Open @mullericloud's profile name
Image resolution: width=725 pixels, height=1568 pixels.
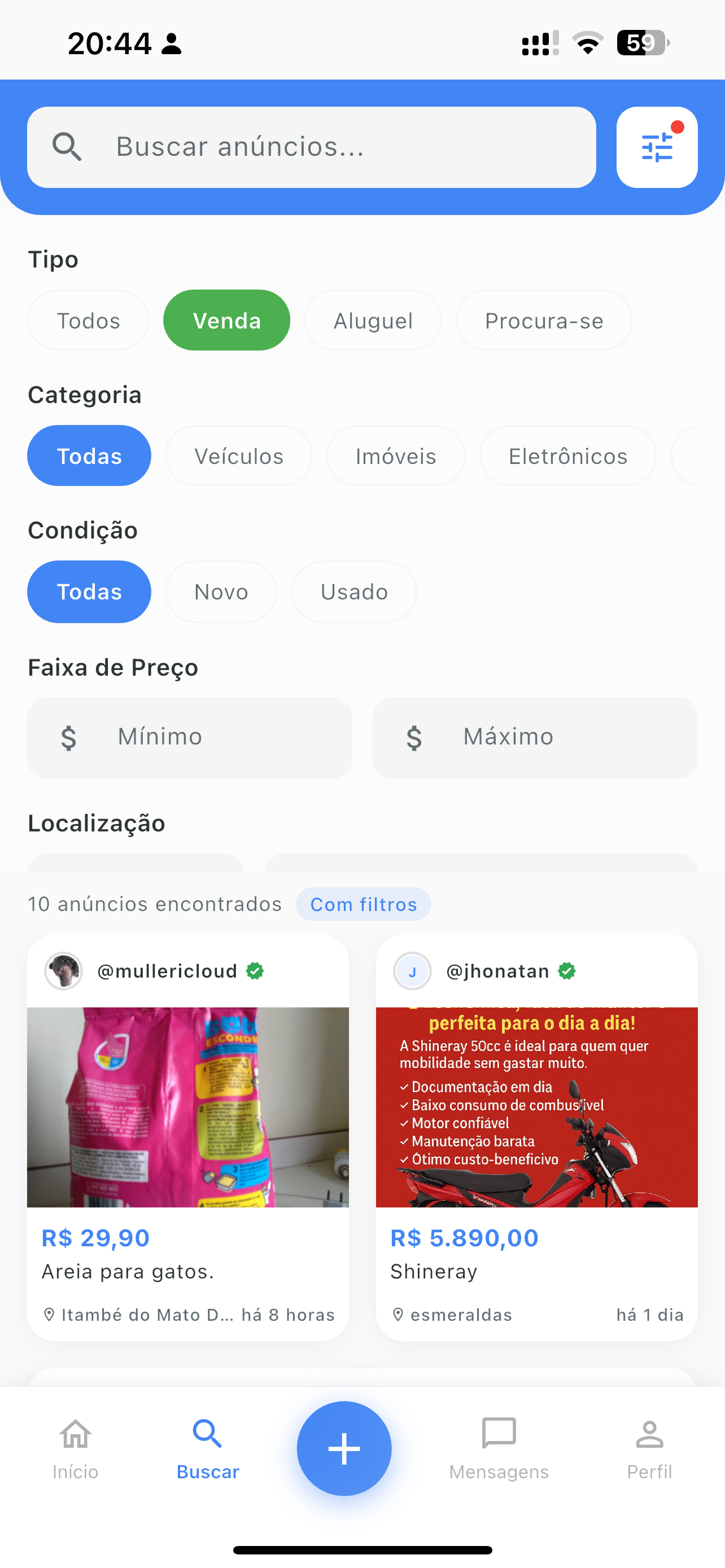point(167,971)
